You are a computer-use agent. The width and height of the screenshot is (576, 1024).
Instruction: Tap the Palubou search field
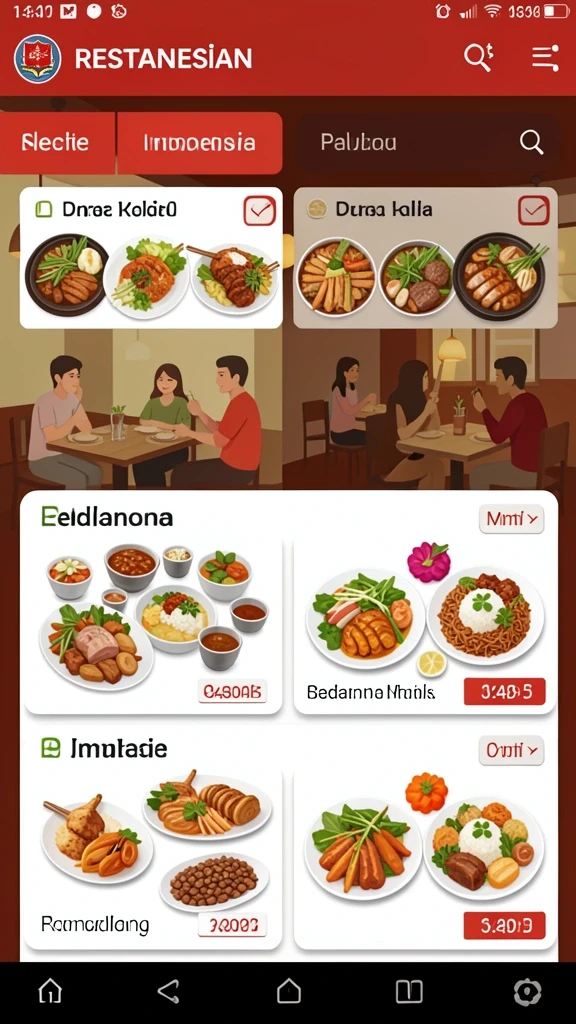click(428, 142)
